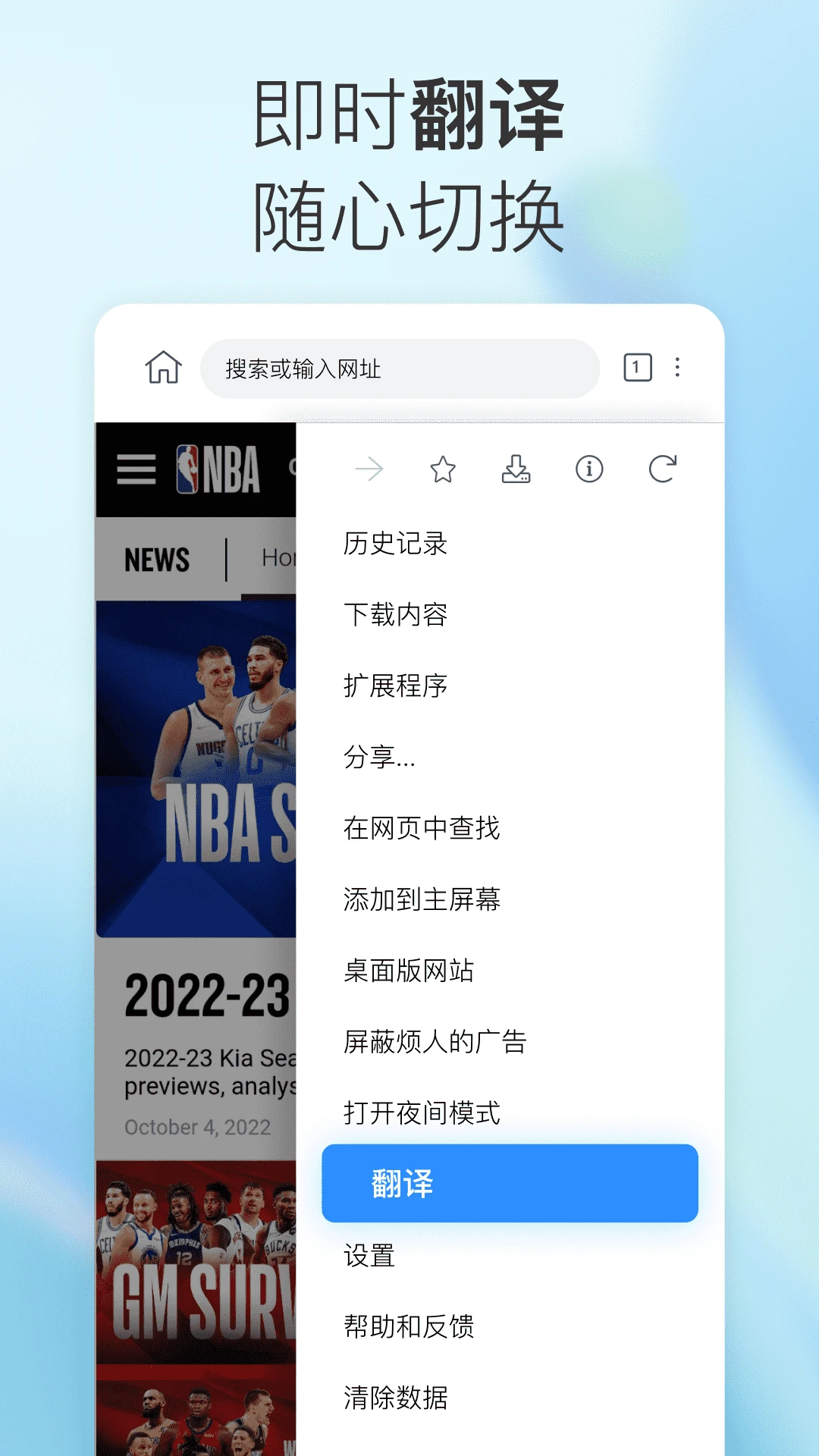This screenshot has width=819, height=1456.
Task: Open 帮助和反馈 help and feedback
Action: (x=409, y=1328)
